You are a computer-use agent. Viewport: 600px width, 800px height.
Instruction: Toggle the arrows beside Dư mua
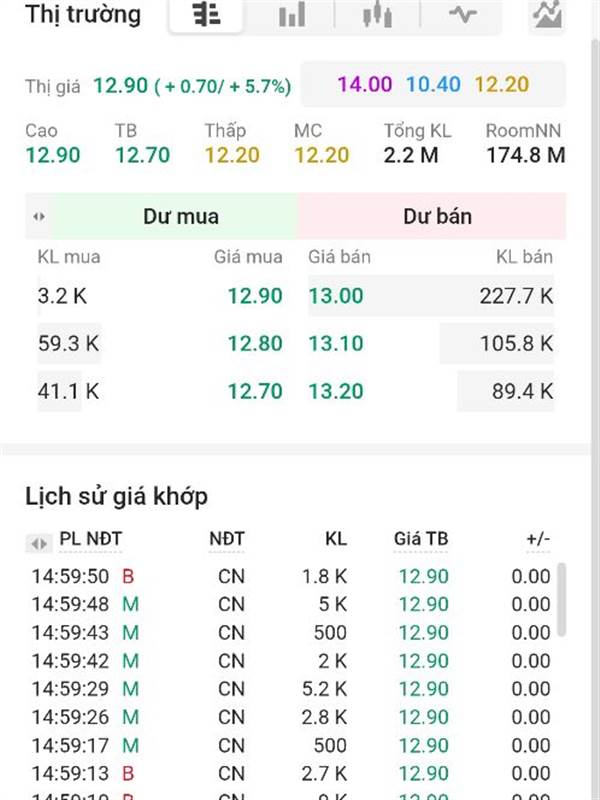(x=39, y=216)
